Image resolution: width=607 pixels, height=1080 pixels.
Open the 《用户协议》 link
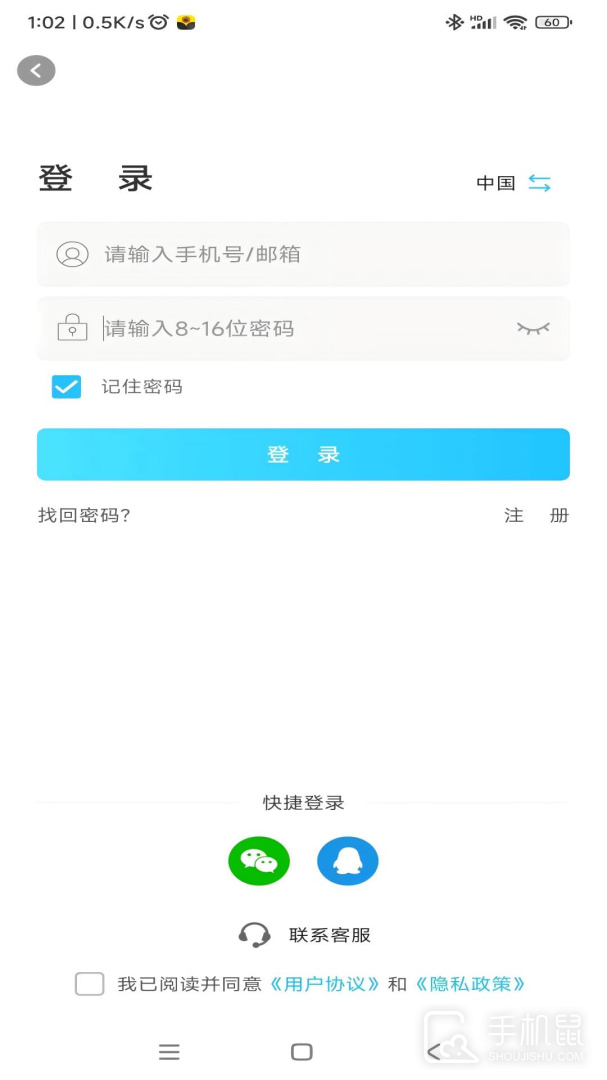(324, 984)
